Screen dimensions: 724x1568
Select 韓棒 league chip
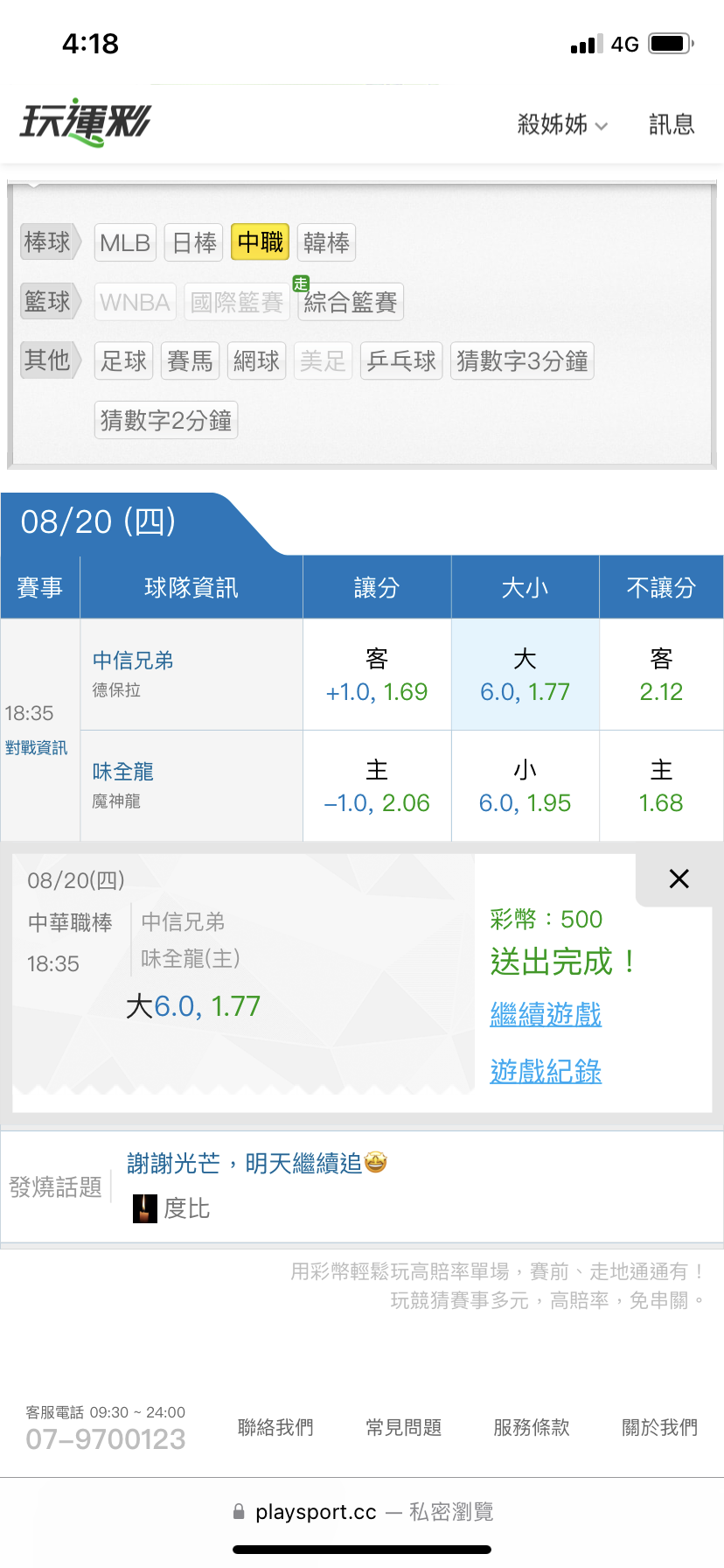click(x=326, y=242)
